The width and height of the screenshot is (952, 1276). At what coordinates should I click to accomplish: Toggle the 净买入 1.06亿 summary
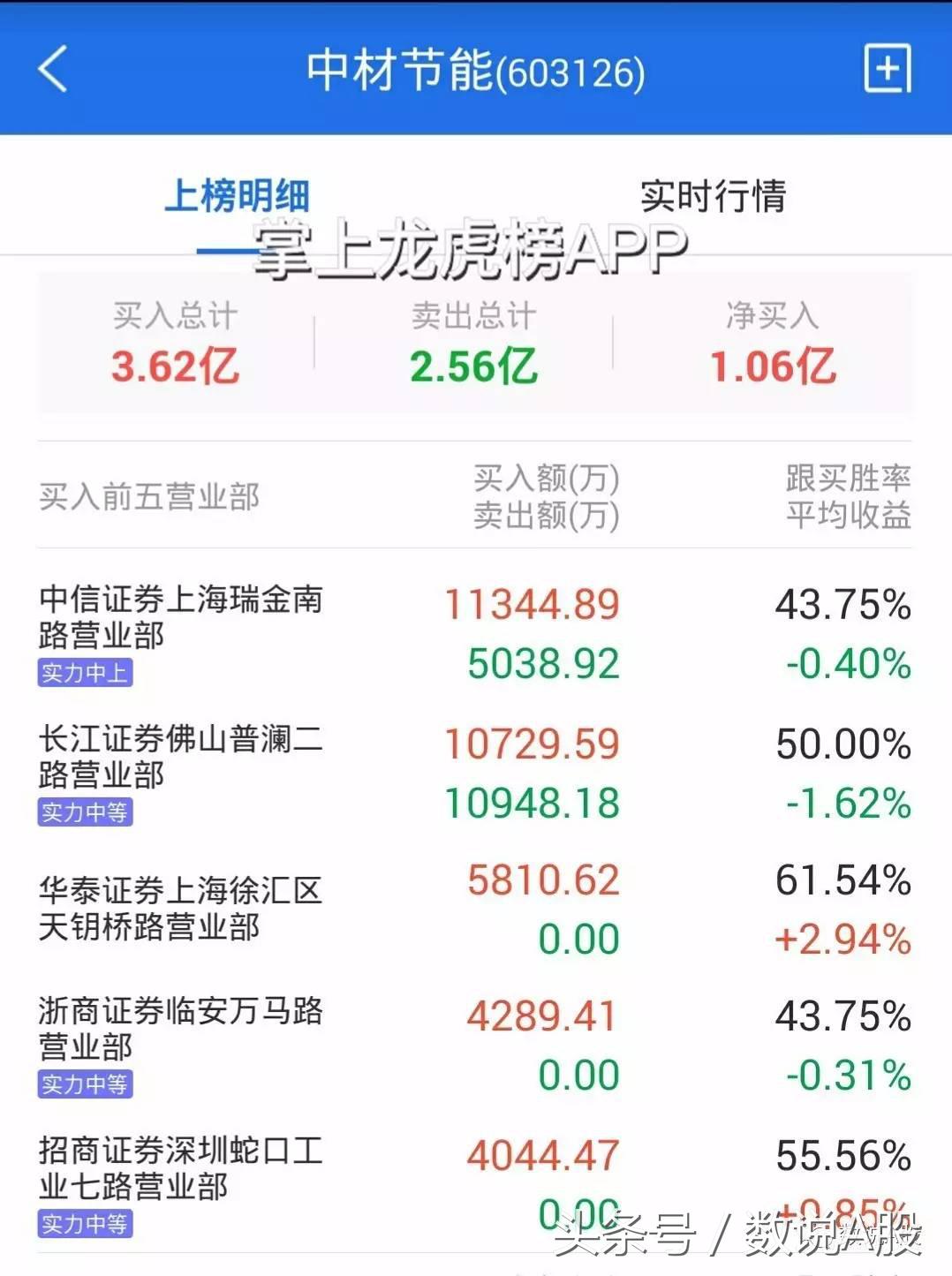coord(773,344)
